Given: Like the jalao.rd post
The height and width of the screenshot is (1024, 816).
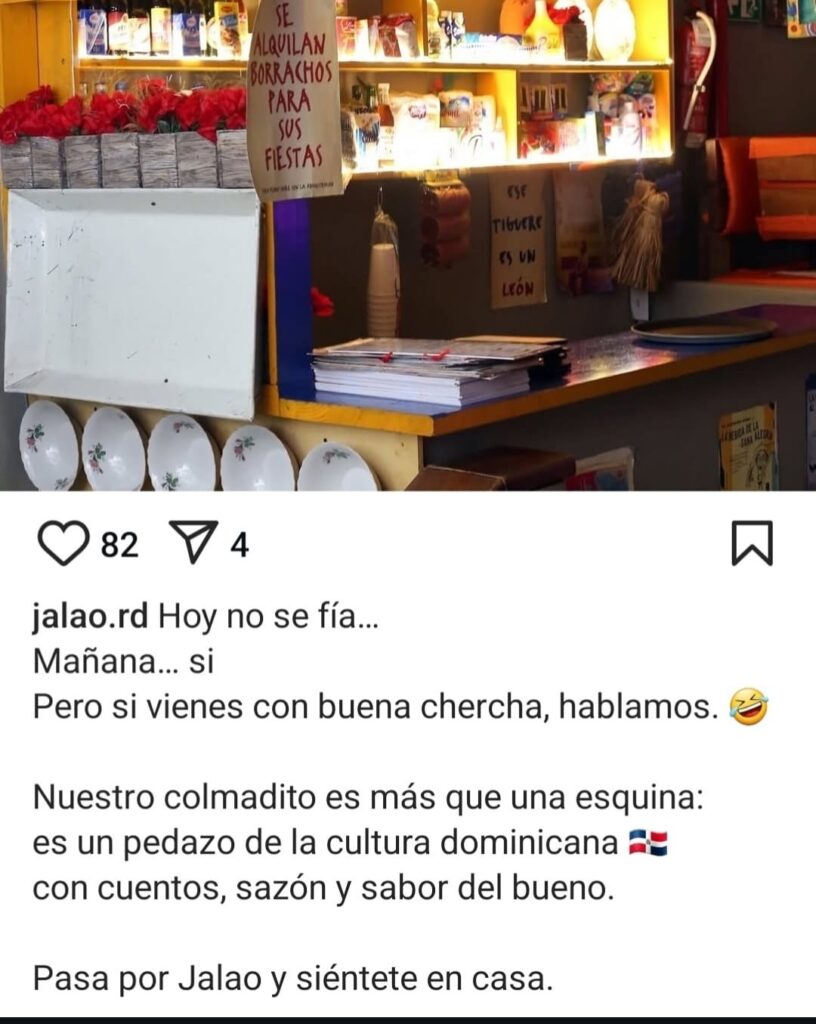Looking at the screenshot, I should [x=63, y=544].
